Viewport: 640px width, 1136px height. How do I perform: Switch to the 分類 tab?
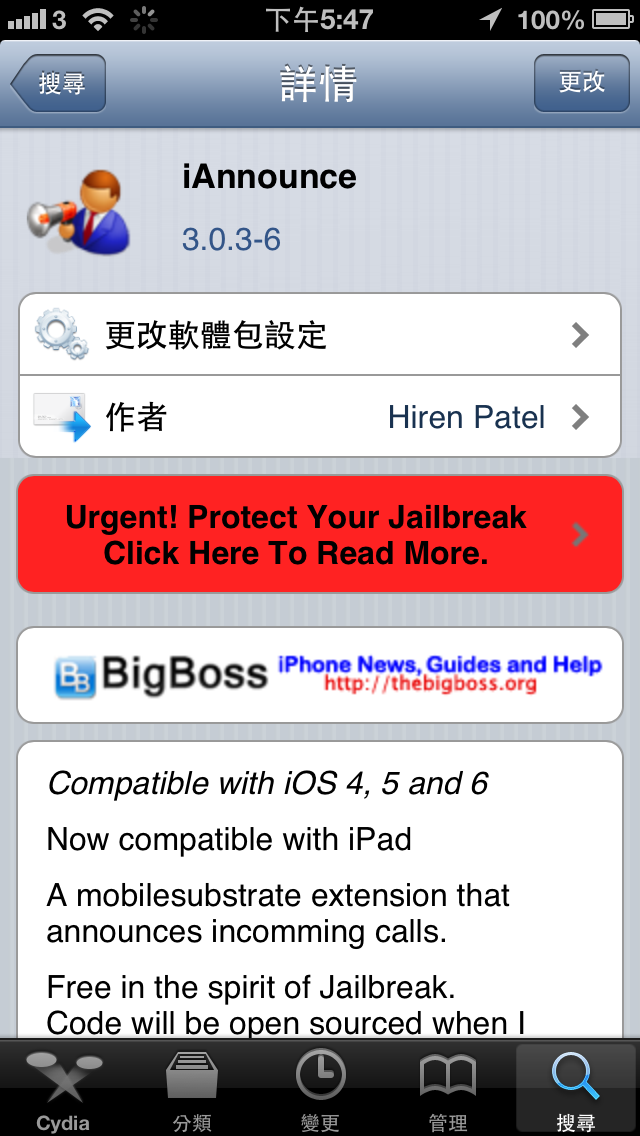tap(192, 1088)
